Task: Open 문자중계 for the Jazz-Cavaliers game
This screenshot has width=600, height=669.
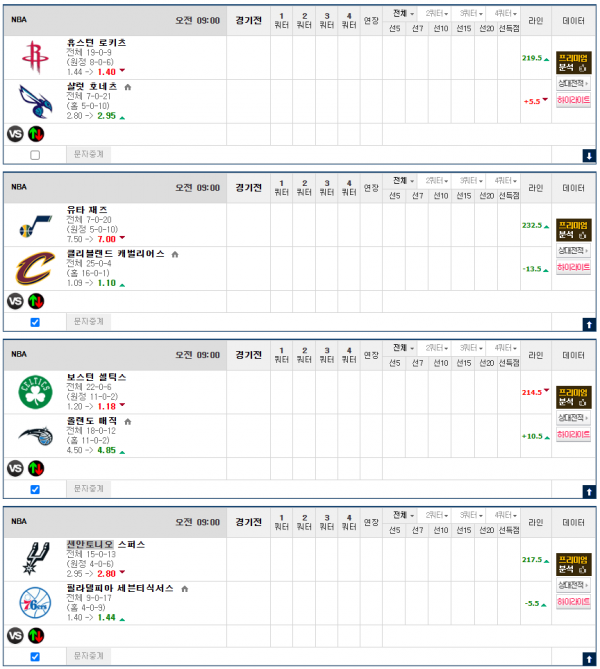Action: (x=89, y=322)
